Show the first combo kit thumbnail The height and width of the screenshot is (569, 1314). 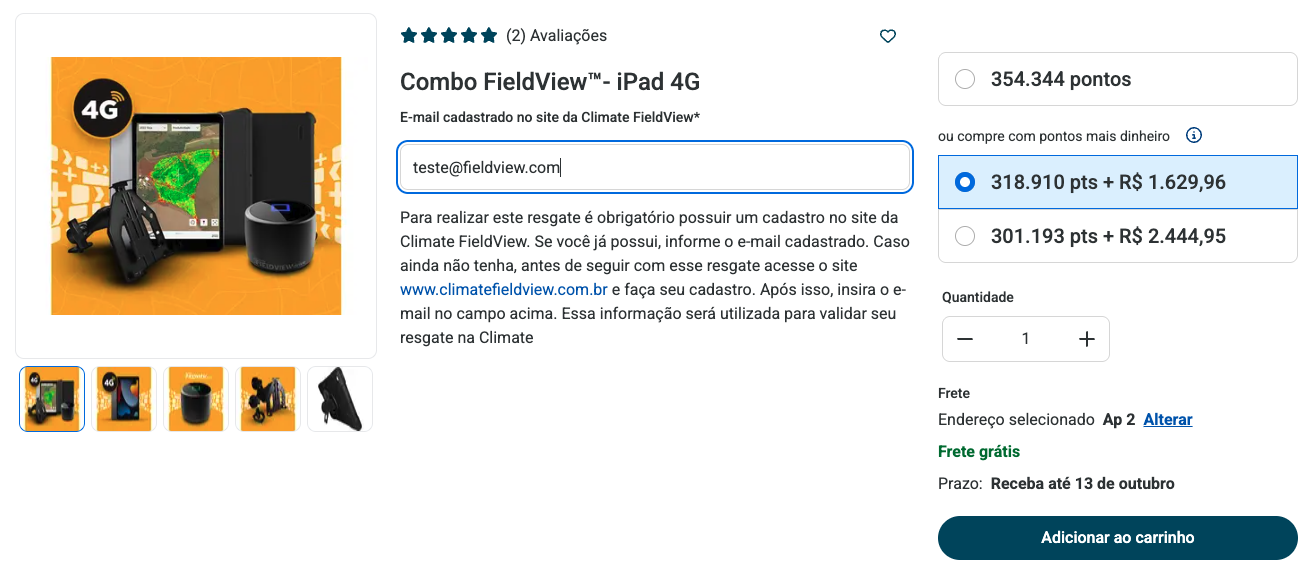(x=52, y=399)
